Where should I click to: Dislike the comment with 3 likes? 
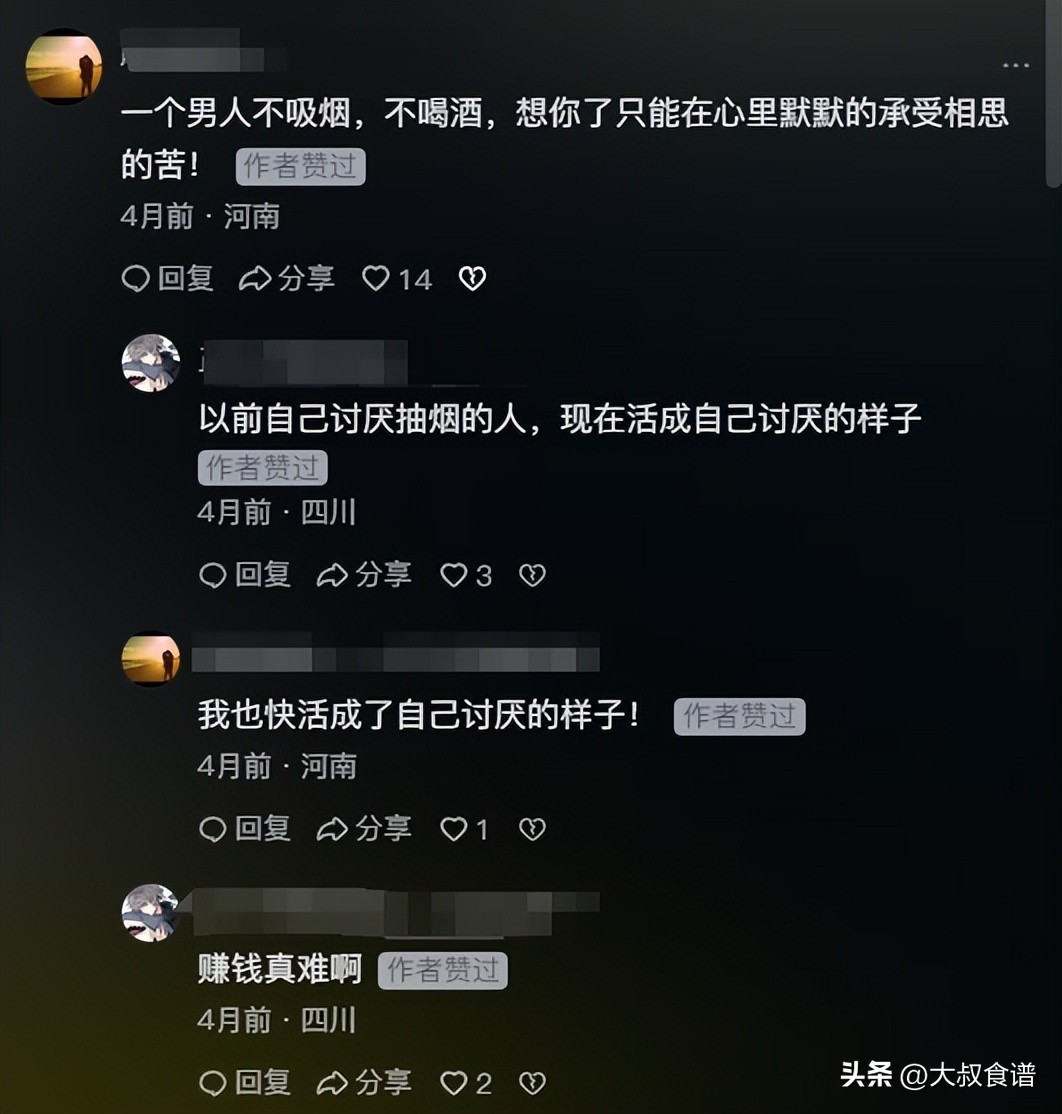(532, 575)
